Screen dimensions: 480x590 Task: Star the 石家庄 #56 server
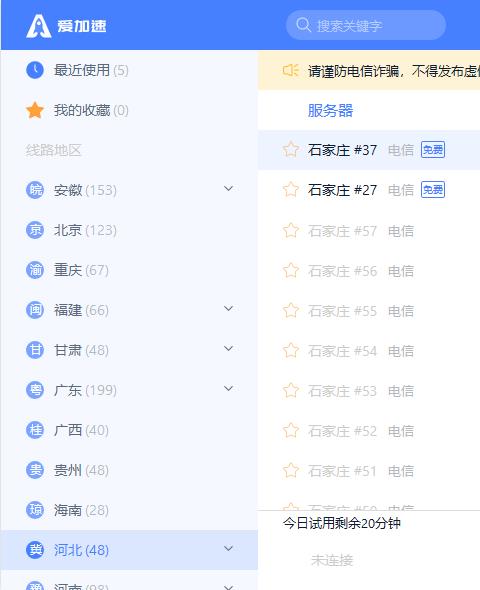click(x=291, y=271)
